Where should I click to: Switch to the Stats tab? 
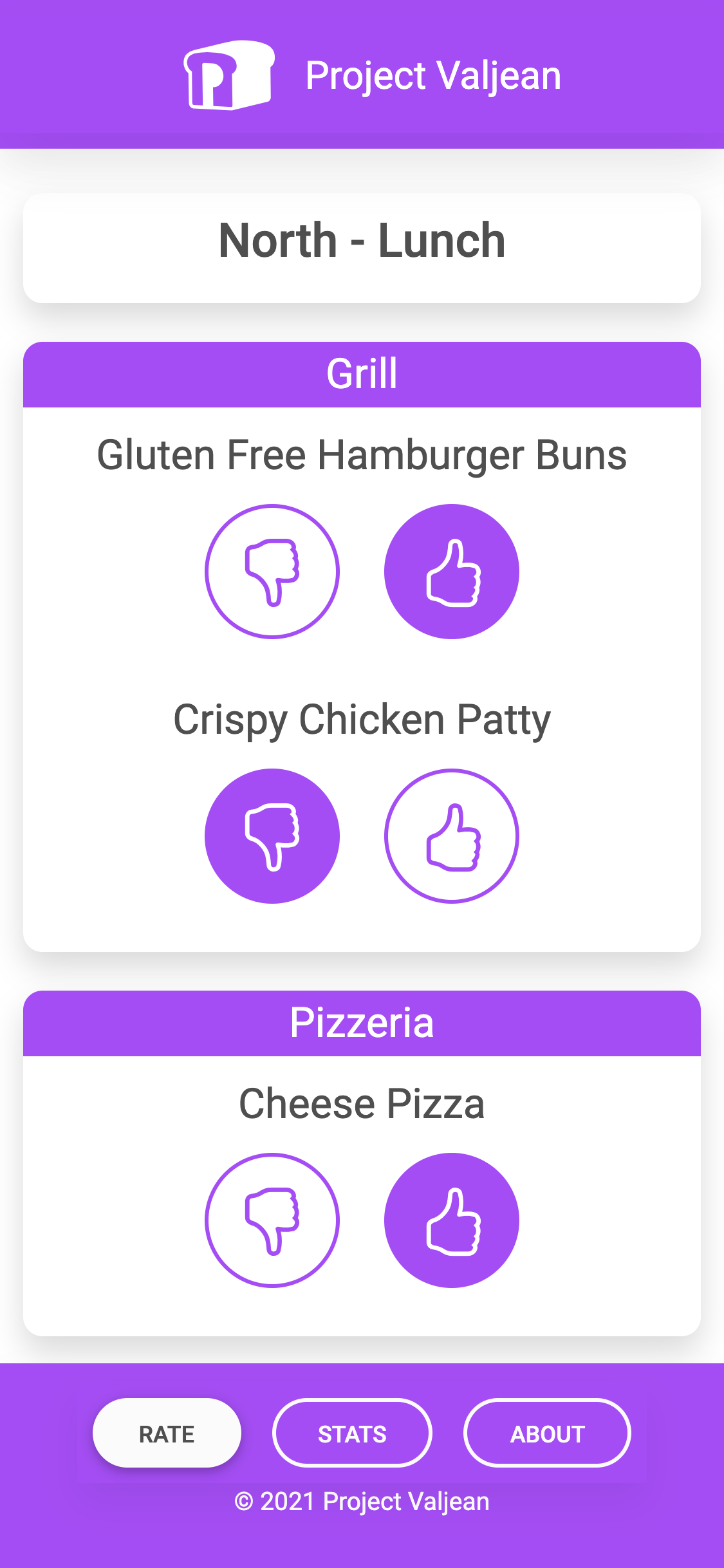352,1433
